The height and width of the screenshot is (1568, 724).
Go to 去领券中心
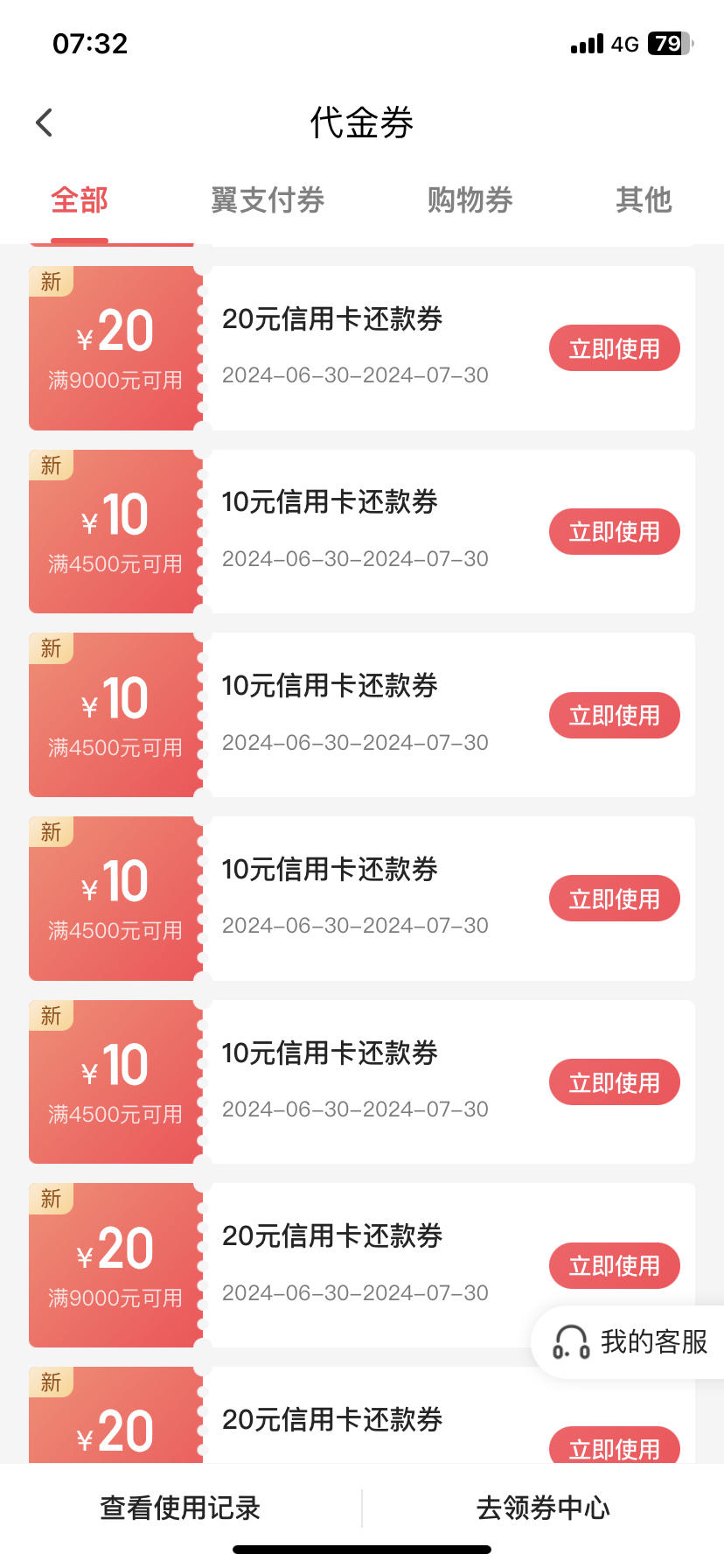click(x=543, y=1508)
